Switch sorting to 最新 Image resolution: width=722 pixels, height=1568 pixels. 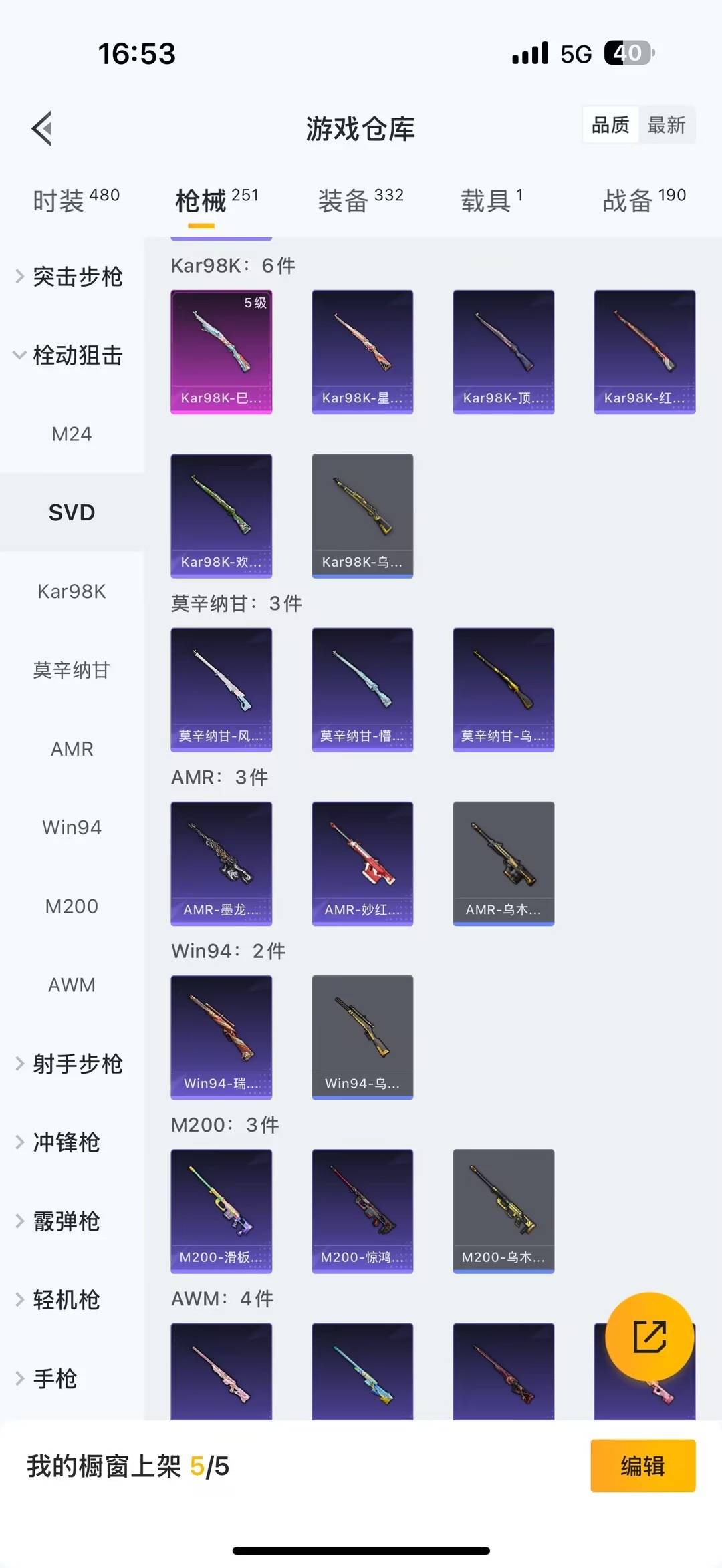[x=668, y=125]
